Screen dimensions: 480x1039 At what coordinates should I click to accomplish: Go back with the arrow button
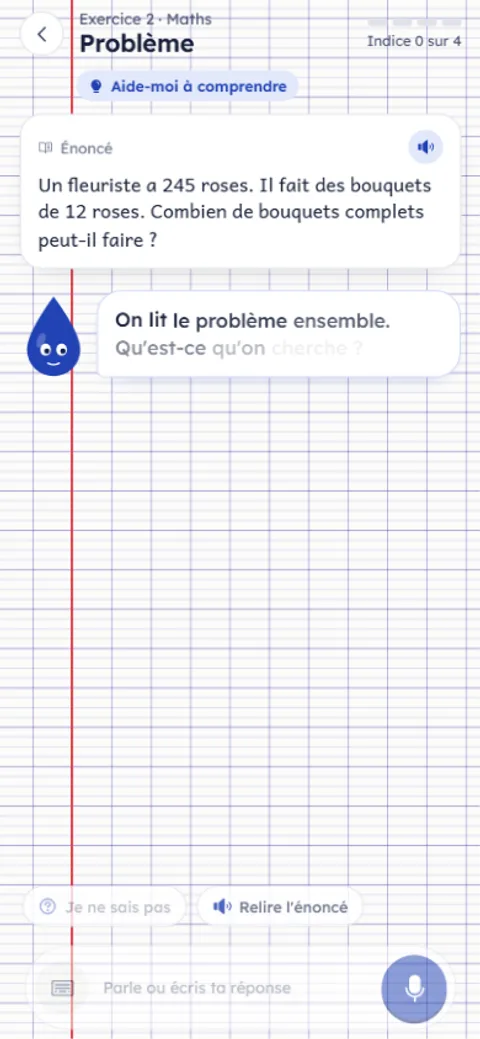41,34
